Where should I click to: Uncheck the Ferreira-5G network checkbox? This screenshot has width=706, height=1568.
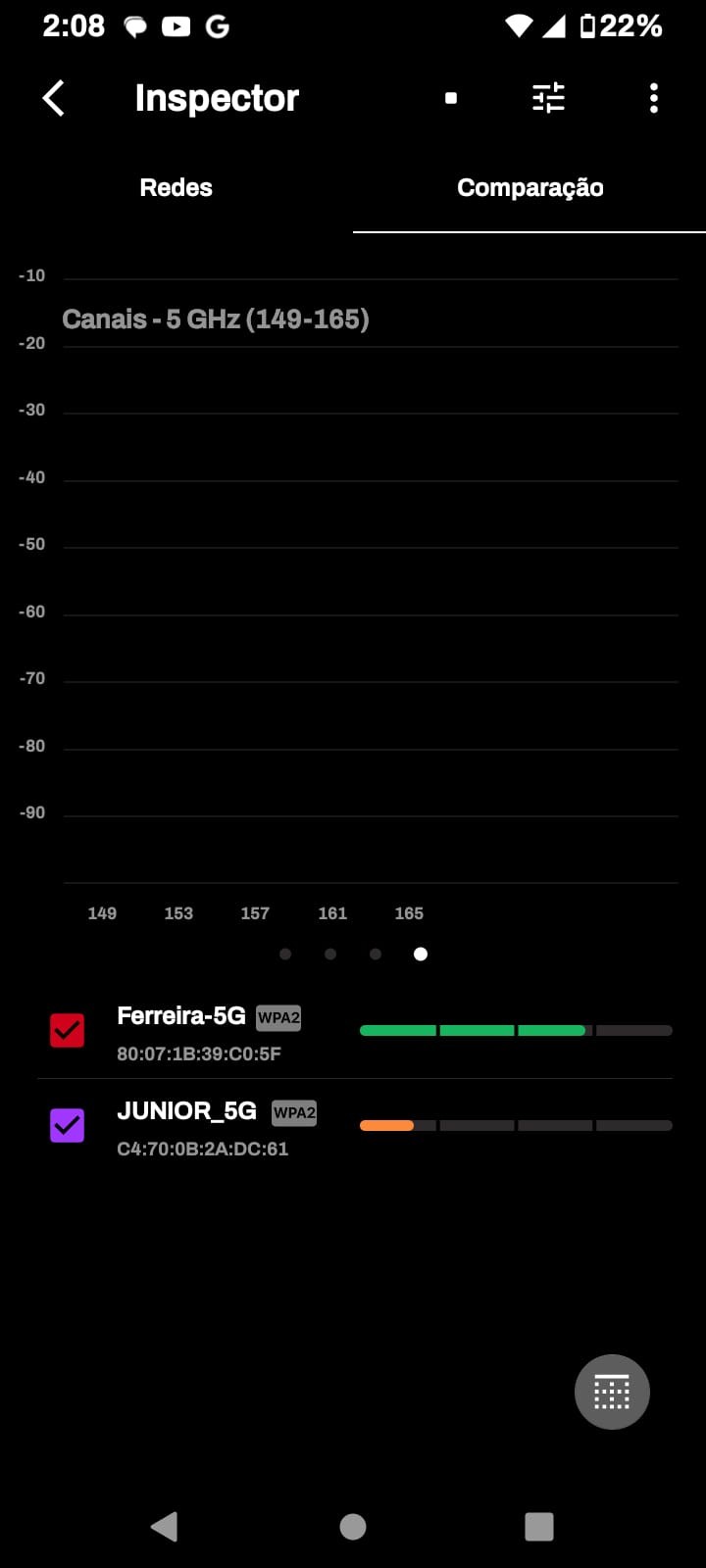(67, 1030)
